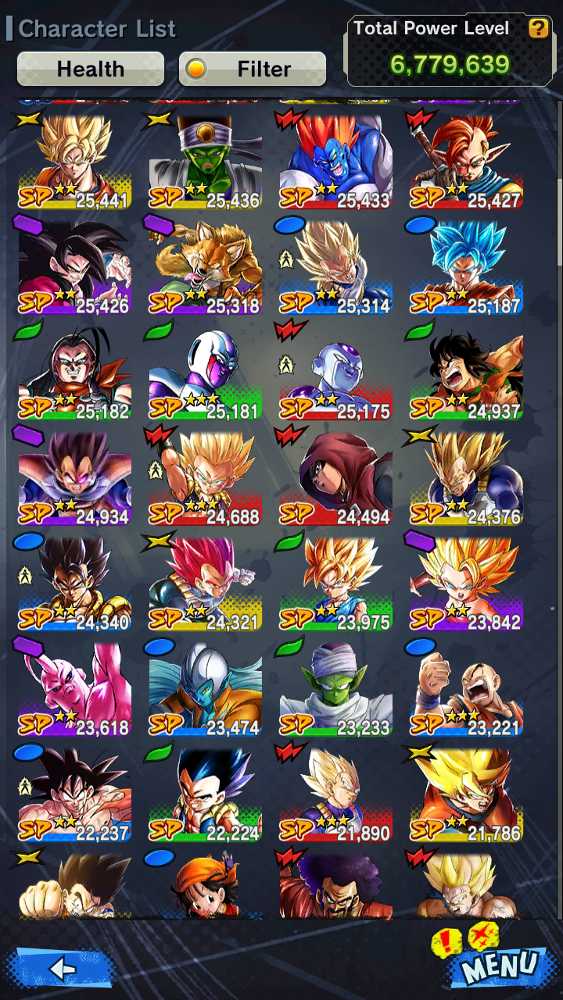Image resolution: width=563 pixels, height=1000 pixels.
Task: Open the character card showing 23,233
Action: pos(336,688)
